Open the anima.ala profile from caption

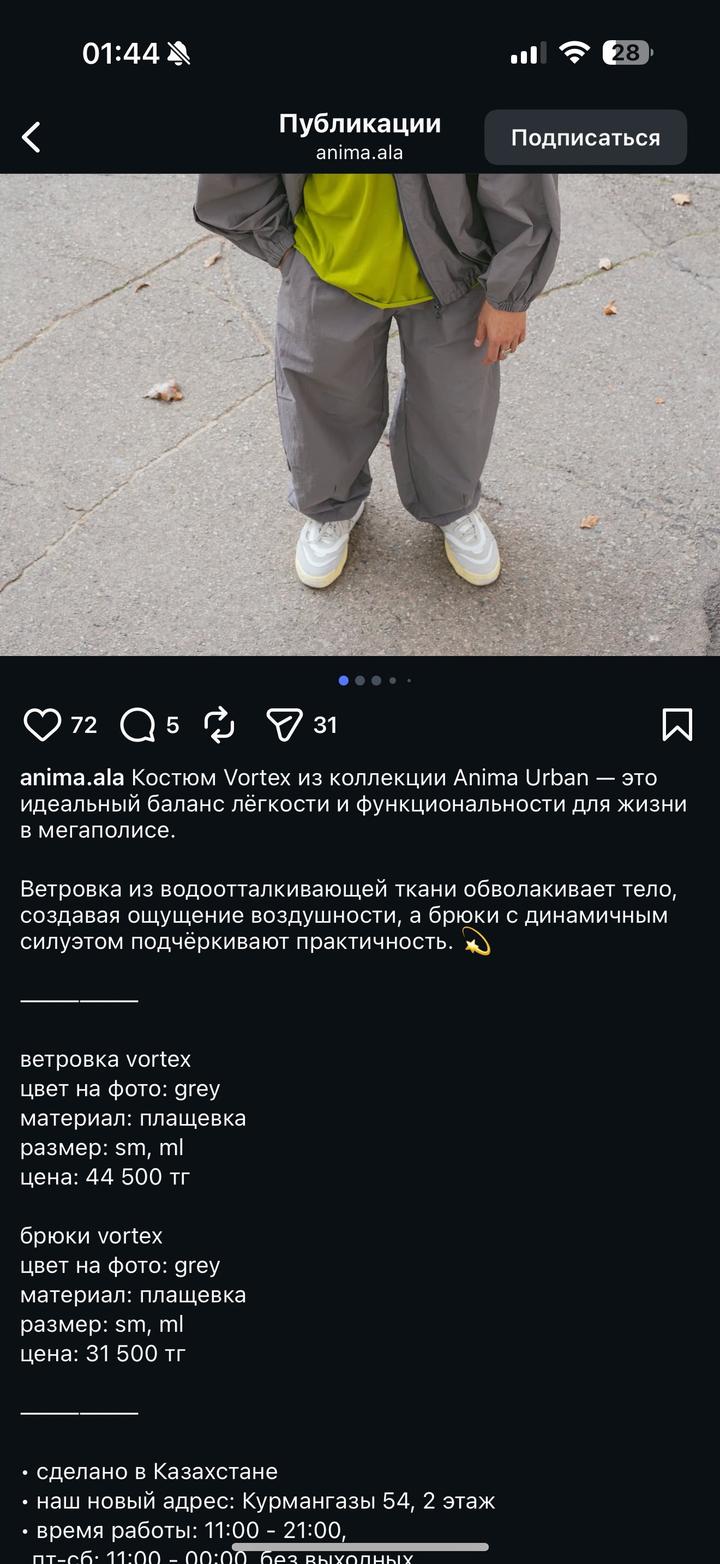(x=72, y=778)
